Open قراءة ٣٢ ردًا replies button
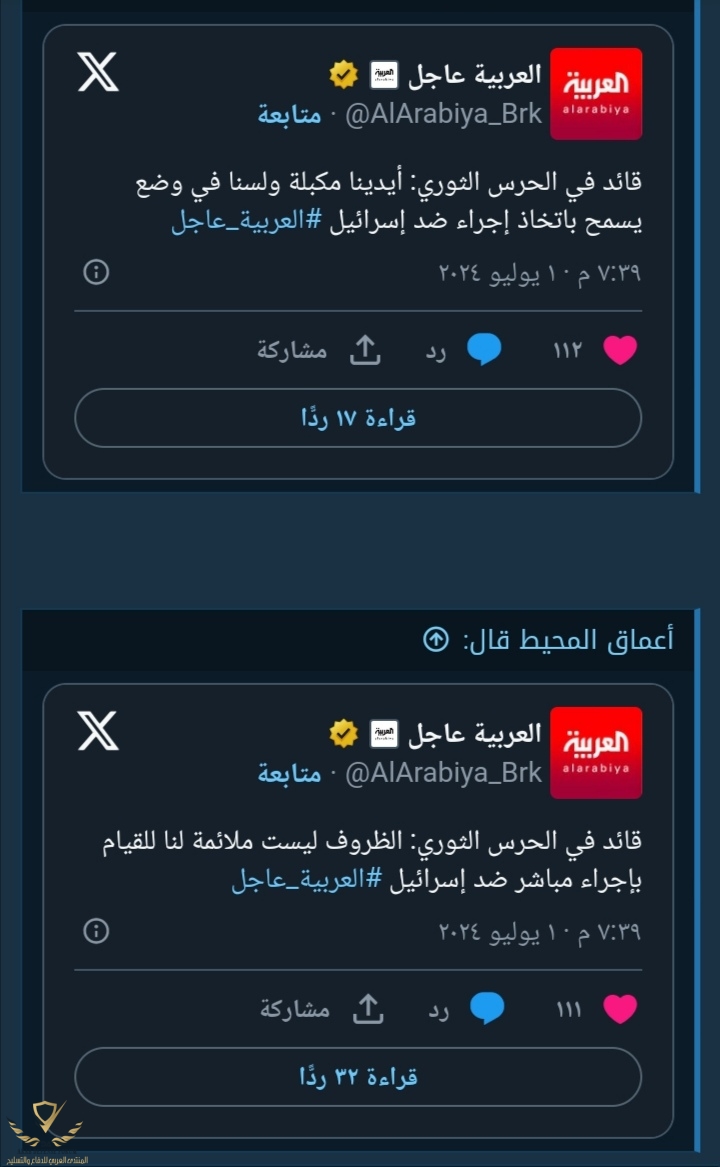 (358, 1077)
